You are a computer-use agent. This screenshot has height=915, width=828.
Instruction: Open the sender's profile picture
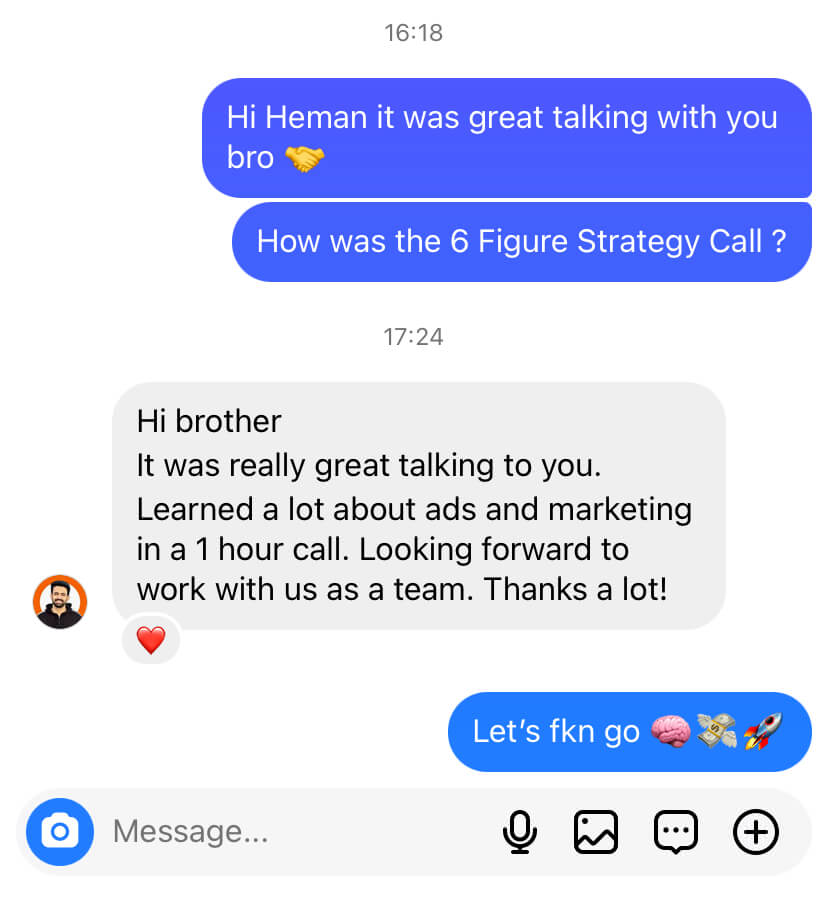click(60, 602)
